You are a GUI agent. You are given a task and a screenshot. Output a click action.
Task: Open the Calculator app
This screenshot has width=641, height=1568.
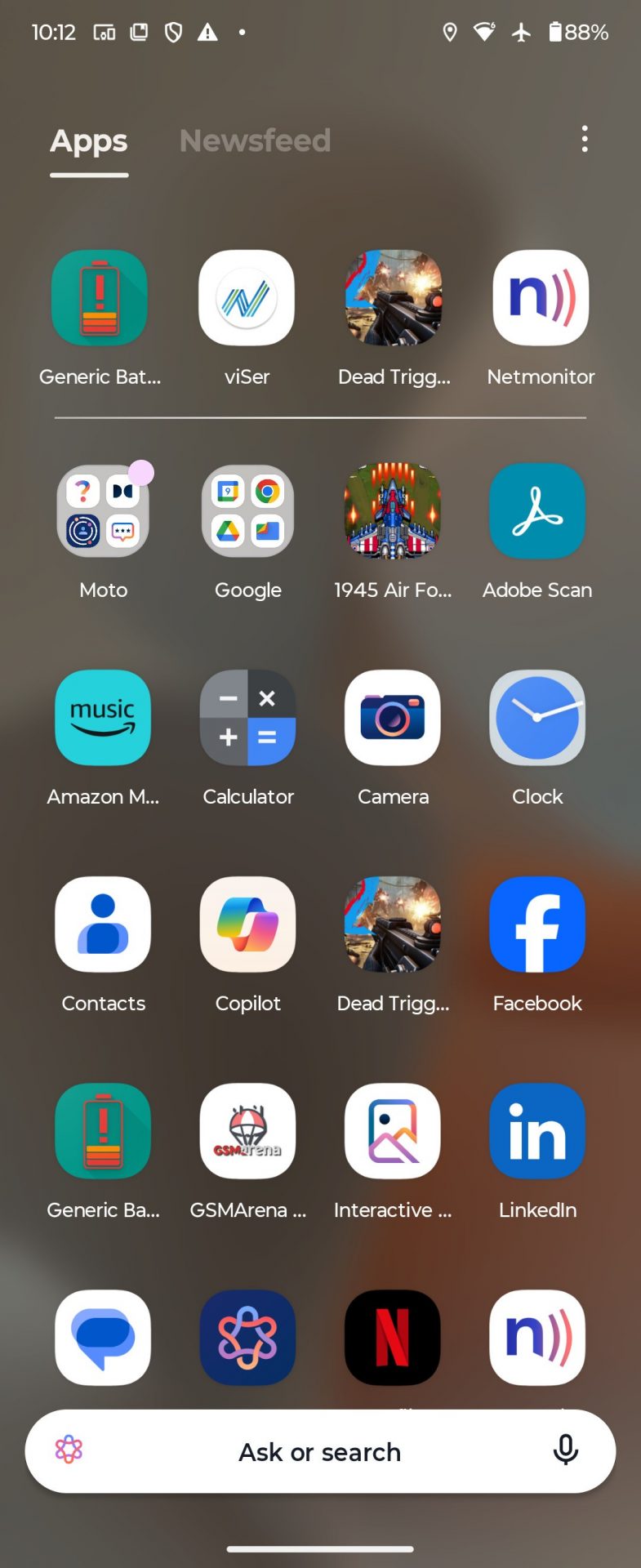pyautogui.click(x=248, y=718)
